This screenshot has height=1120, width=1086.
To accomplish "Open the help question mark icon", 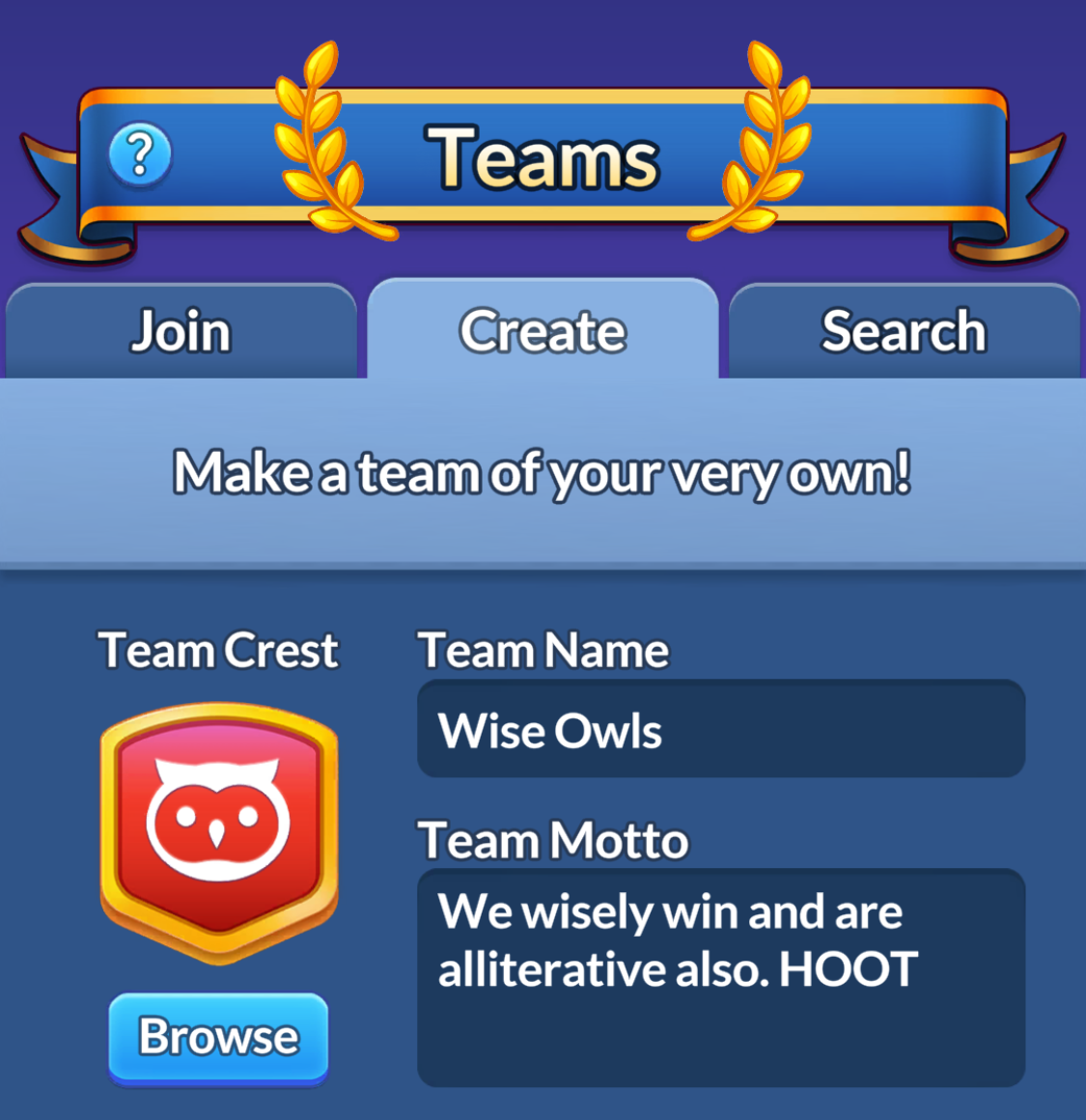I will coord(140,154).
